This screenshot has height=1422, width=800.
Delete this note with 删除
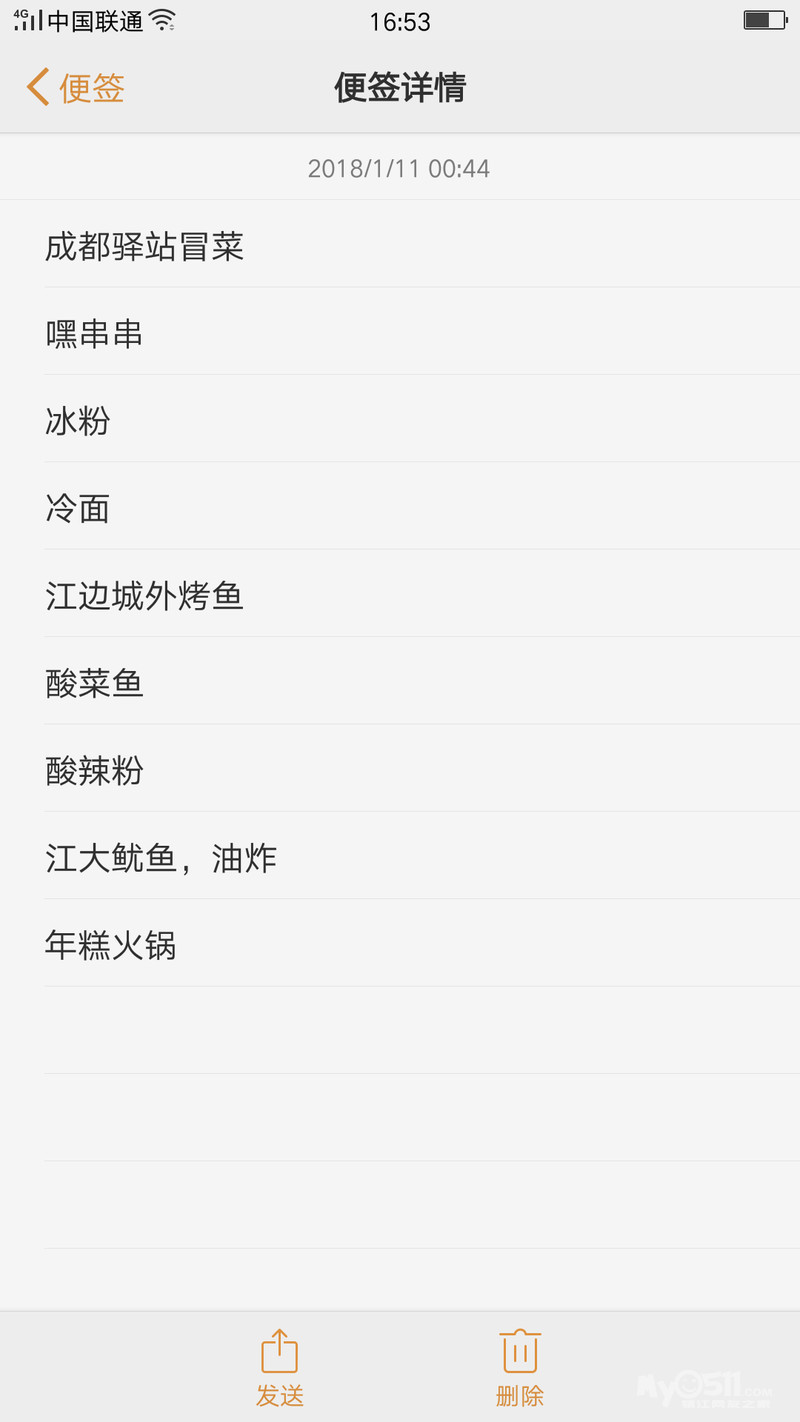click(x=519, y=1366)
